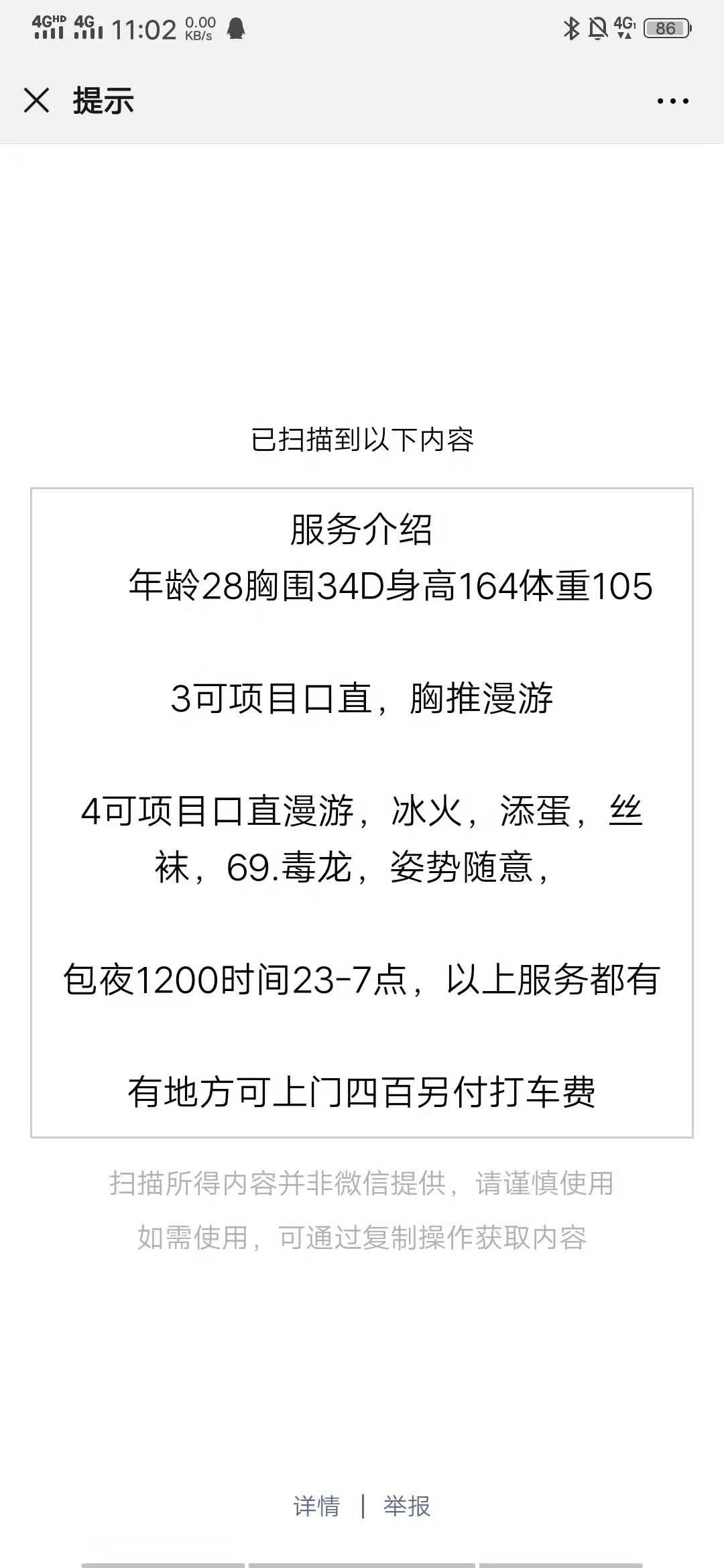Open the three-dot overflow menu
The width and height of the screenshot is (724, 1568).
(672, 101)
